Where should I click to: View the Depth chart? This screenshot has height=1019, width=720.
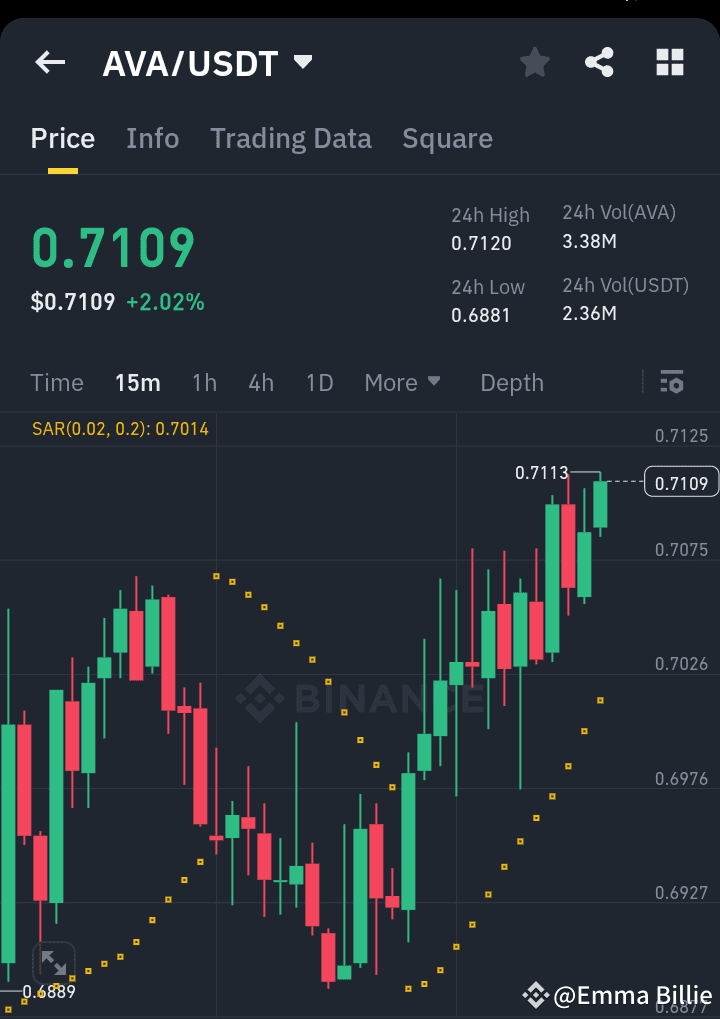coord(511,382)
